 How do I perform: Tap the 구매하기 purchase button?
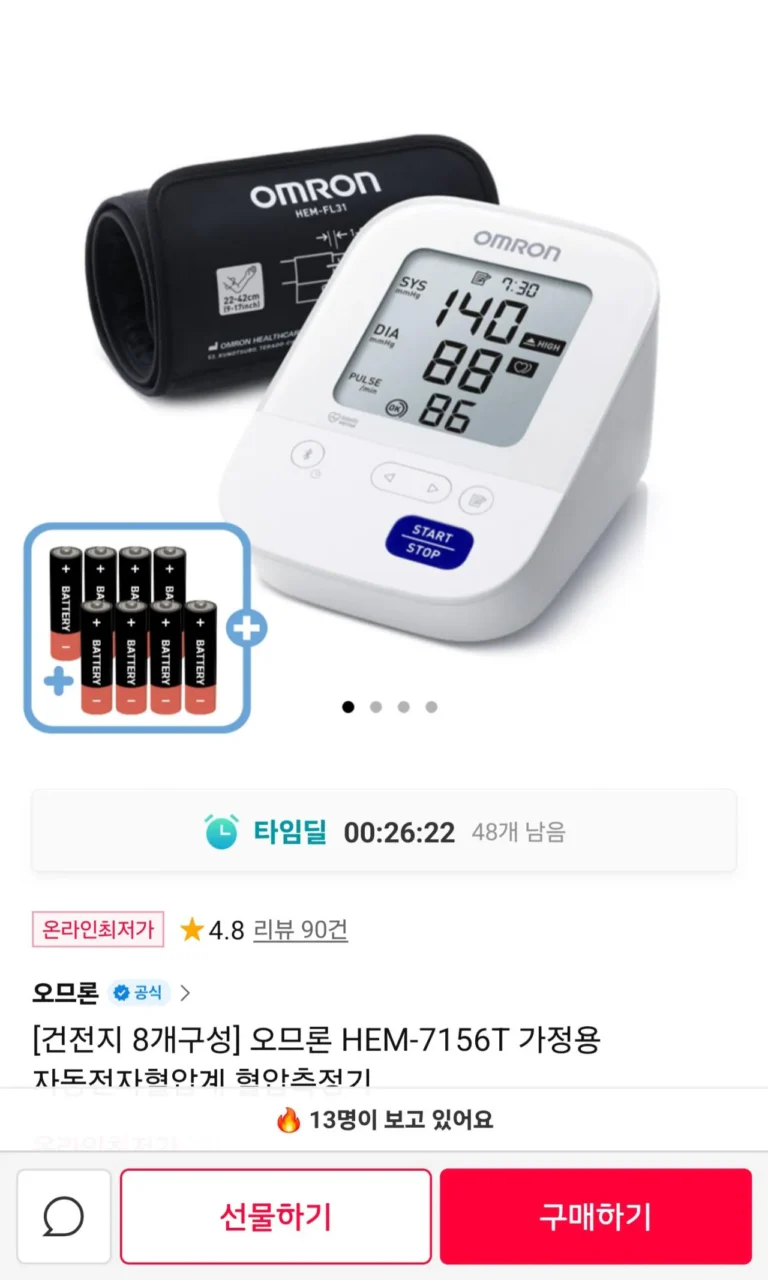(x=595, y=1216)
